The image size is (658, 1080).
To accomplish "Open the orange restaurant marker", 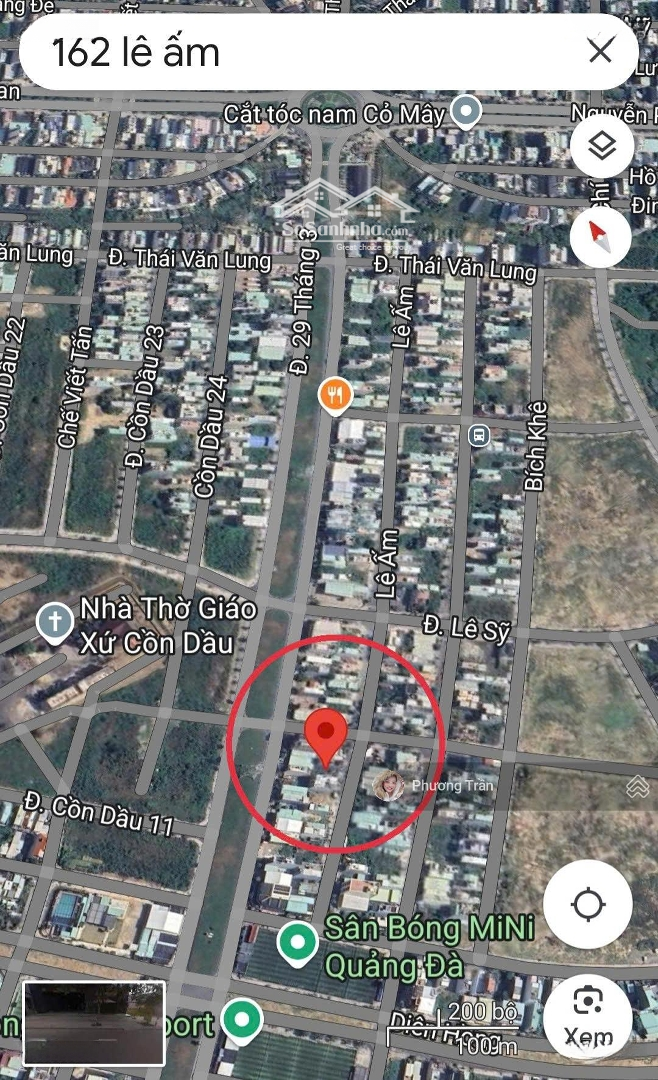I will tap(336, 397).
